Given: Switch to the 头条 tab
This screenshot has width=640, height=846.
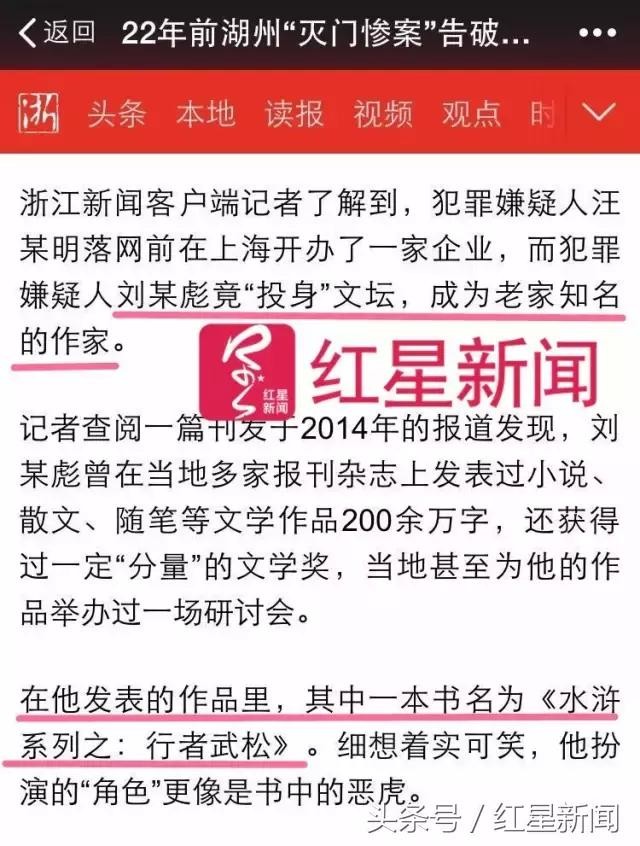Looking at the screenshot, I should pyautogui.click(x=117, y=113).
